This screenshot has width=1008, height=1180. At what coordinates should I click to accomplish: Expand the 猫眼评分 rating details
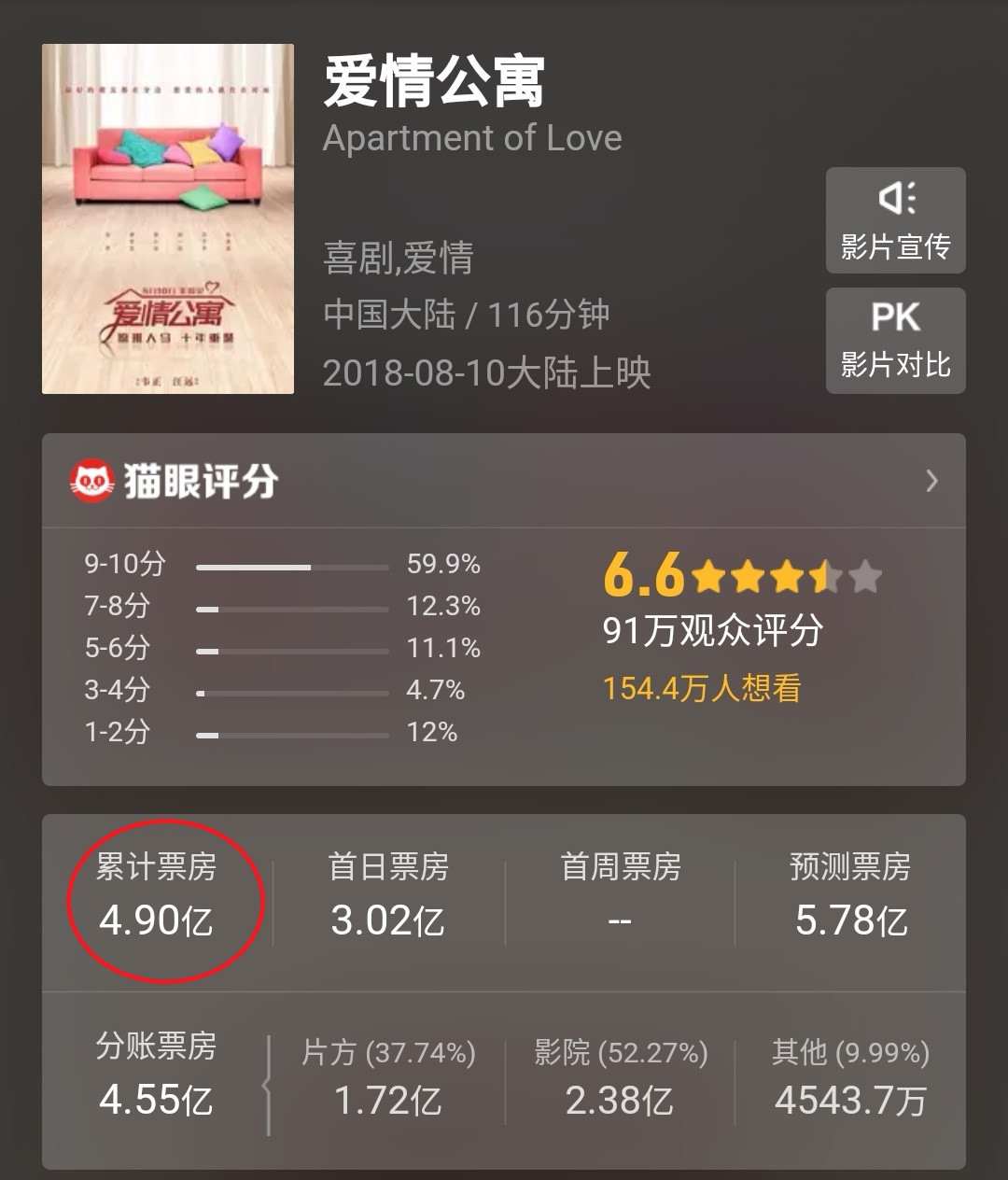point(931,482)
